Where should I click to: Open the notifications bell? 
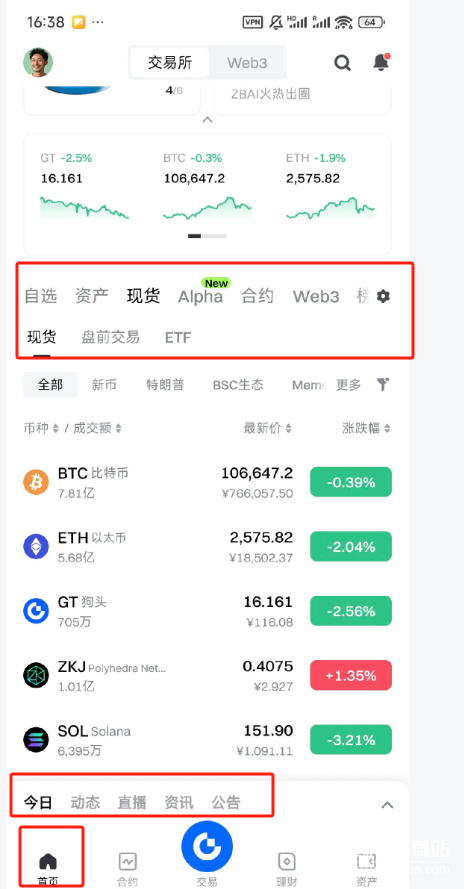point(381,62)
